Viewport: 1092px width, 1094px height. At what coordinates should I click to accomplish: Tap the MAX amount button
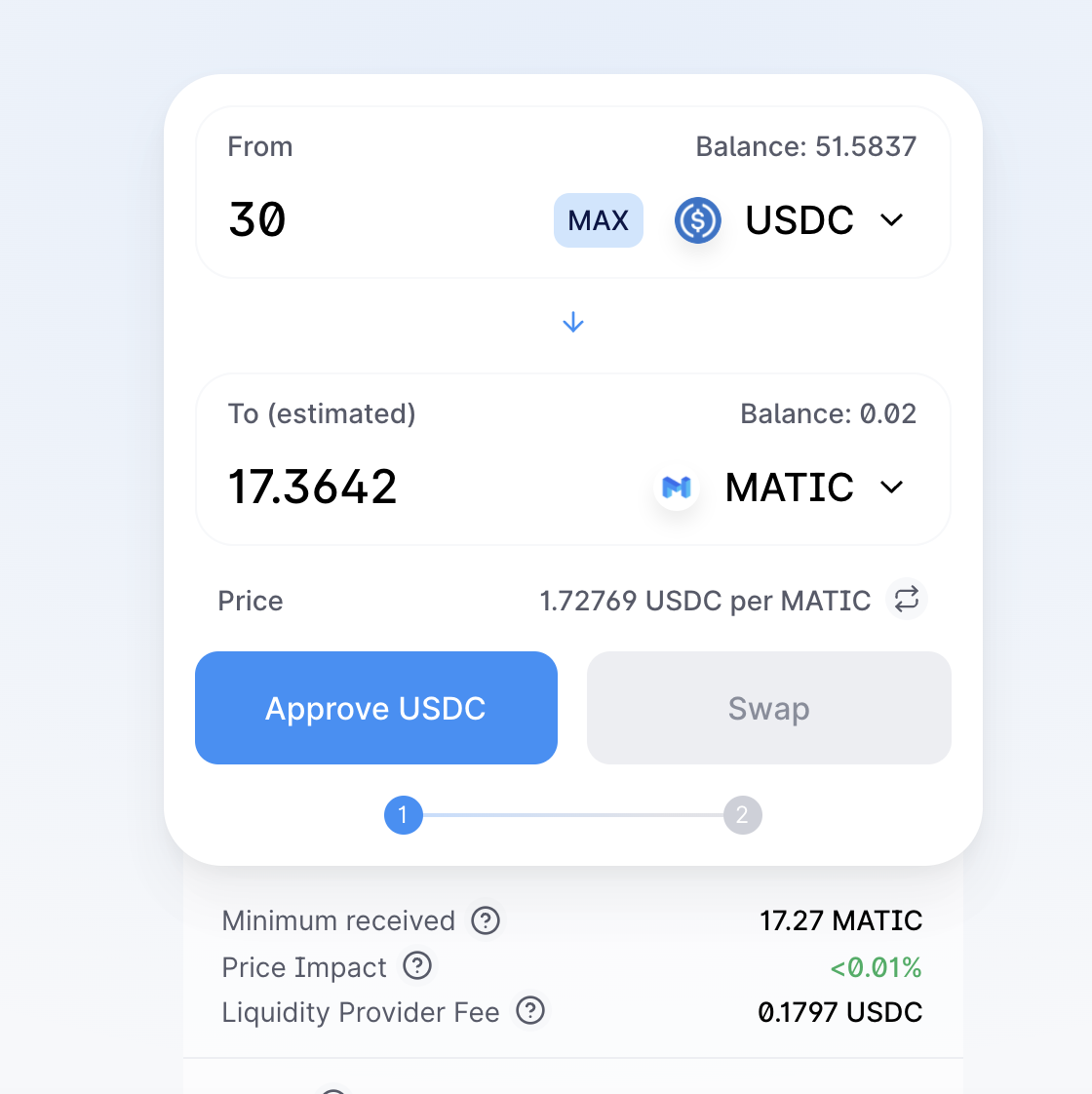click(x=598, y=220)
